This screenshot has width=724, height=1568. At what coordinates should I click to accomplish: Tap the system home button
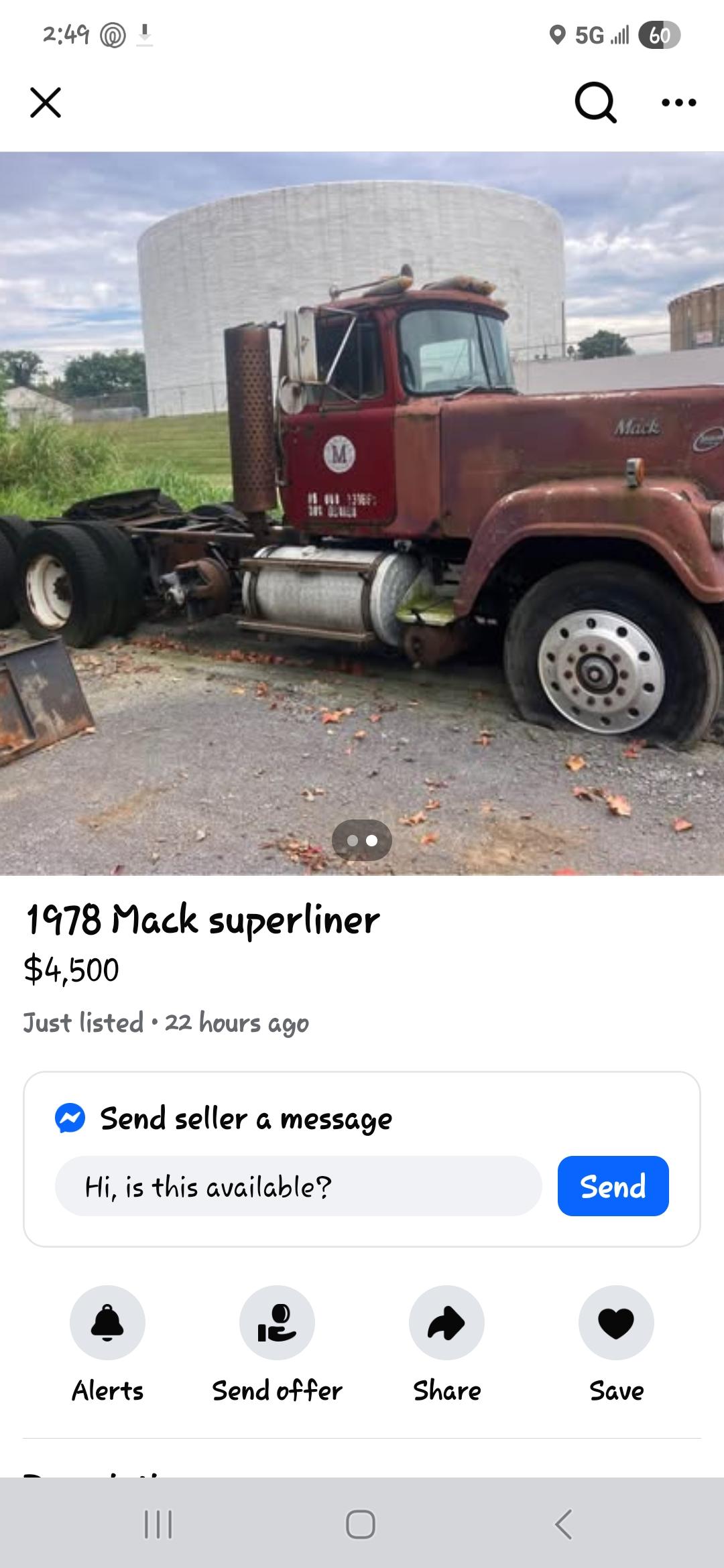click(x=361, y=1524)
